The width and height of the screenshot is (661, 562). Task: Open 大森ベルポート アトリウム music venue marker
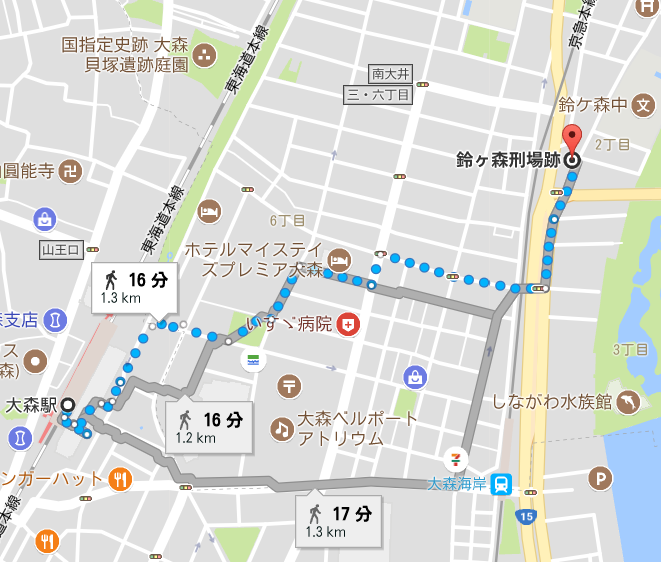click(282, 428)
